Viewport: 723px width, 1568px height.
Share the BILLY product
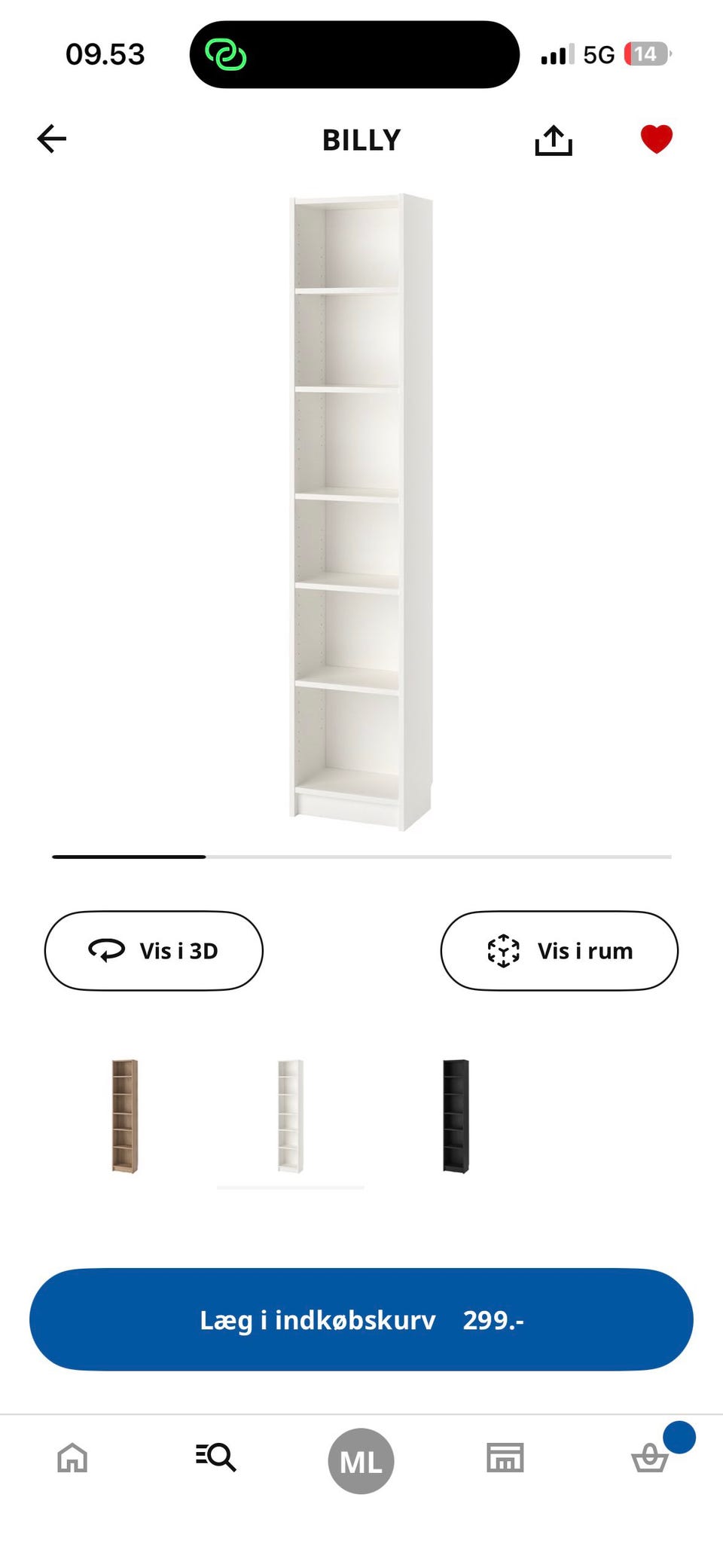(x=554, y=140)
